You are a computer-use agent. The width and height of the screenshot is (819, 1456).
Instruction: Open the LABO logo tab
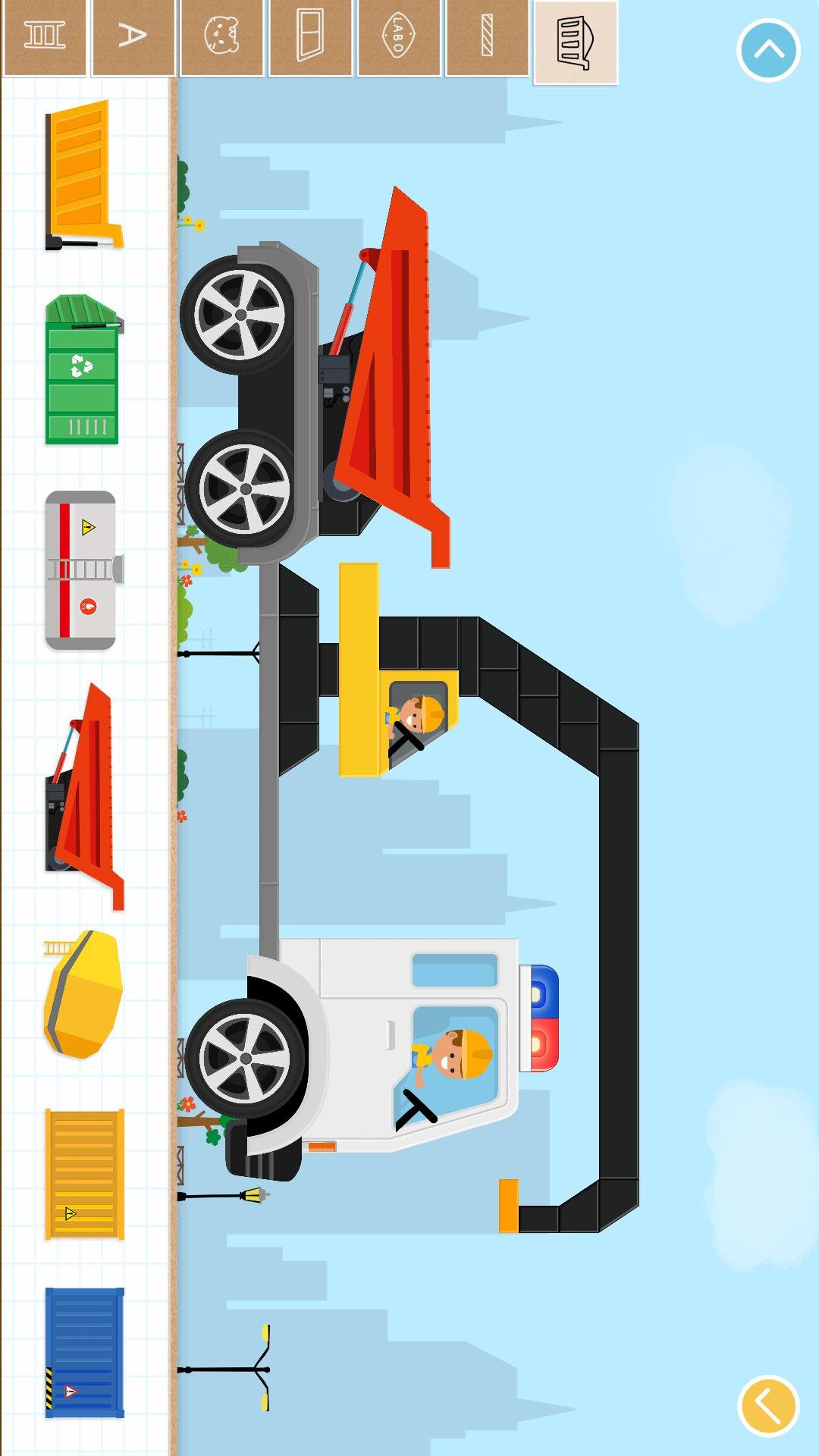(398, 36)
